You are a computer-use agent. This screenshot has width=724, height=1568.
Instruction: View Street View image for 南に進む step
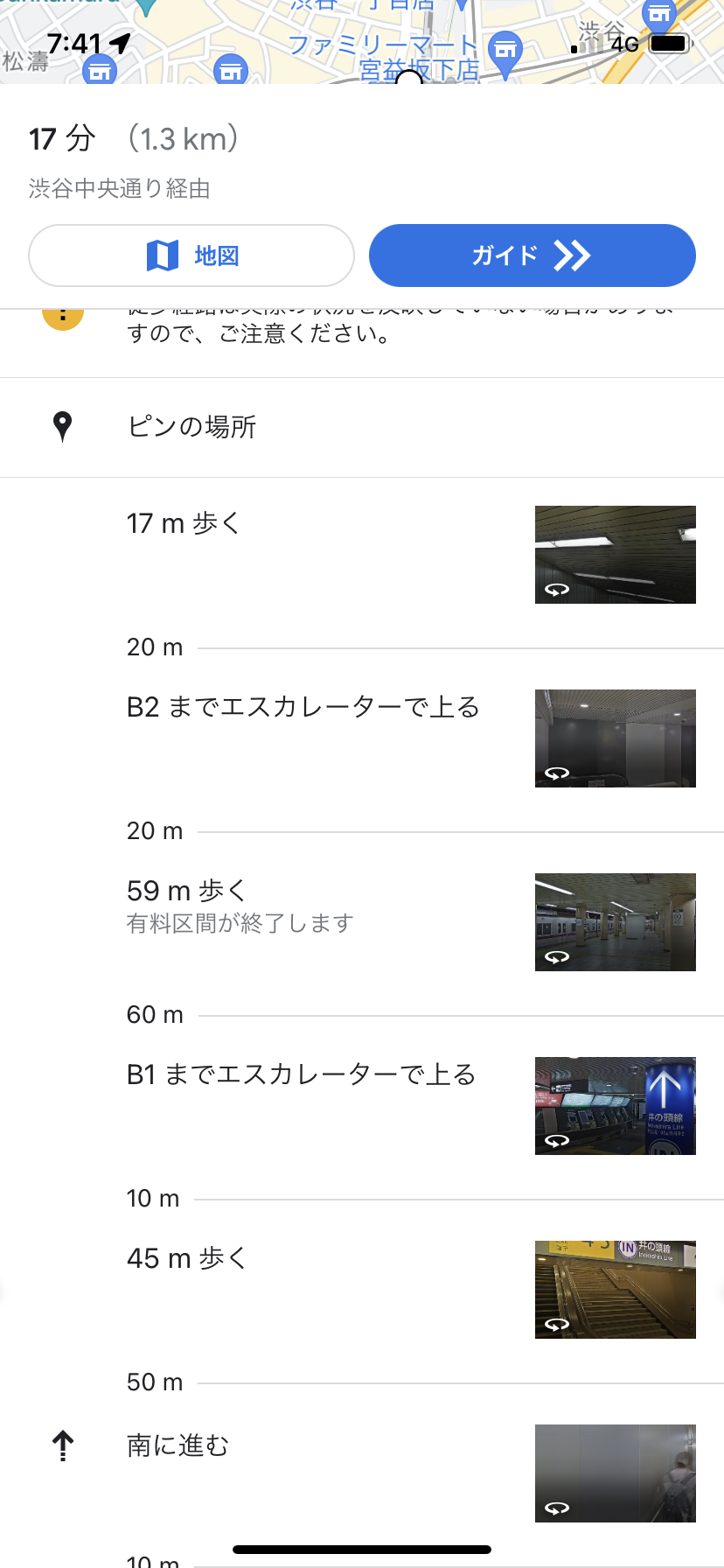point(615,1473)
